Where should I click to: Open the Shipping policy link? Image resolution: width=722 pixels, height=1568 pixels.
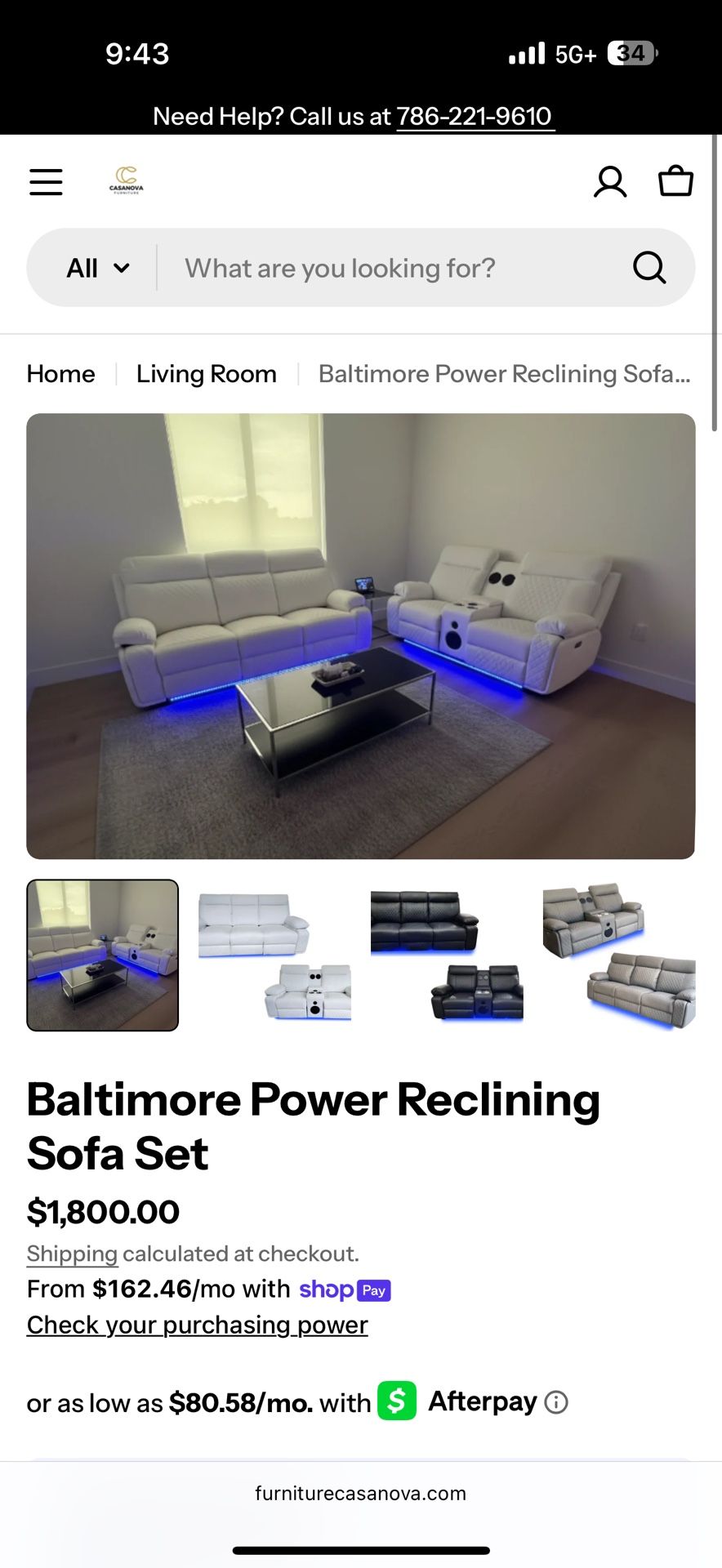click(x=72, y=1254)
